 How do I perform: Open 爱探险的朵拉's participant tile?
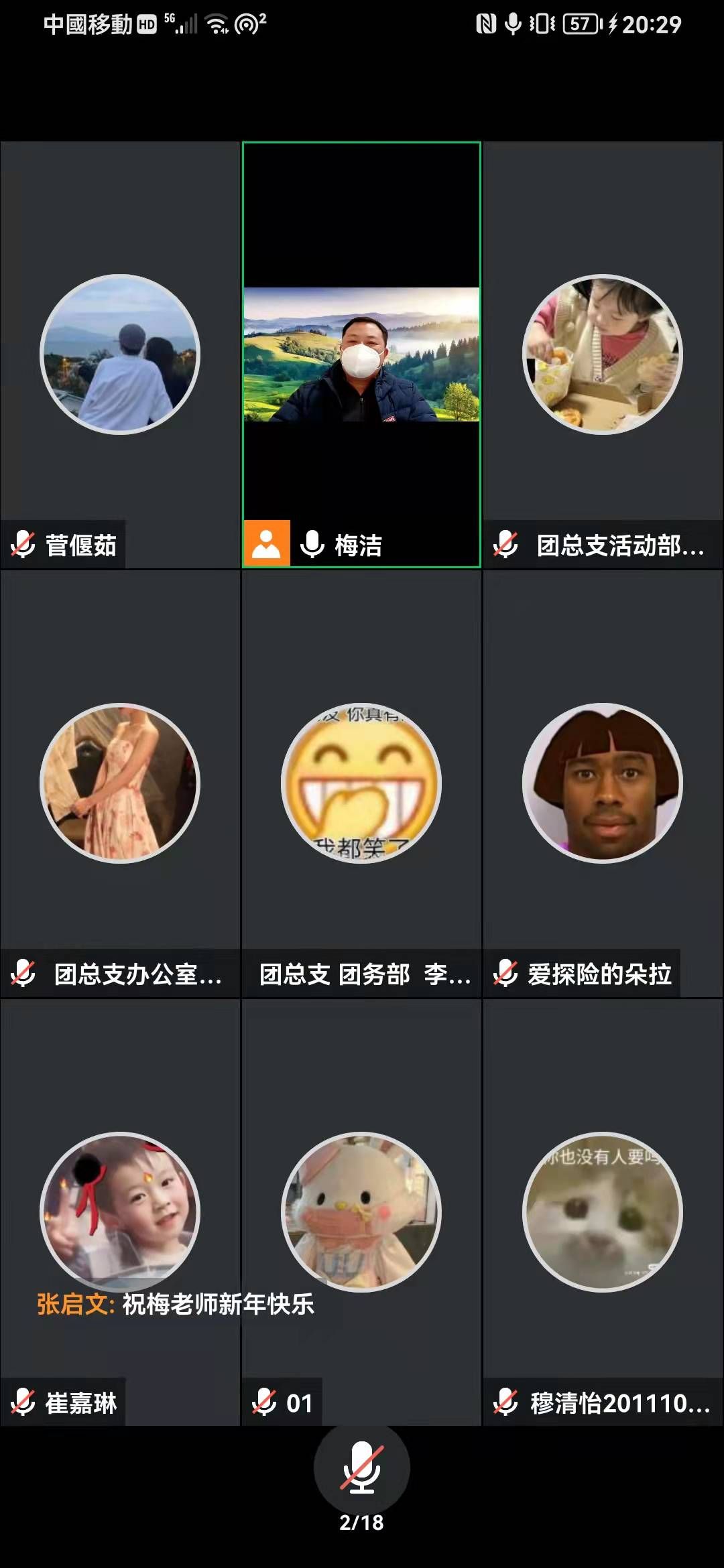602,783
